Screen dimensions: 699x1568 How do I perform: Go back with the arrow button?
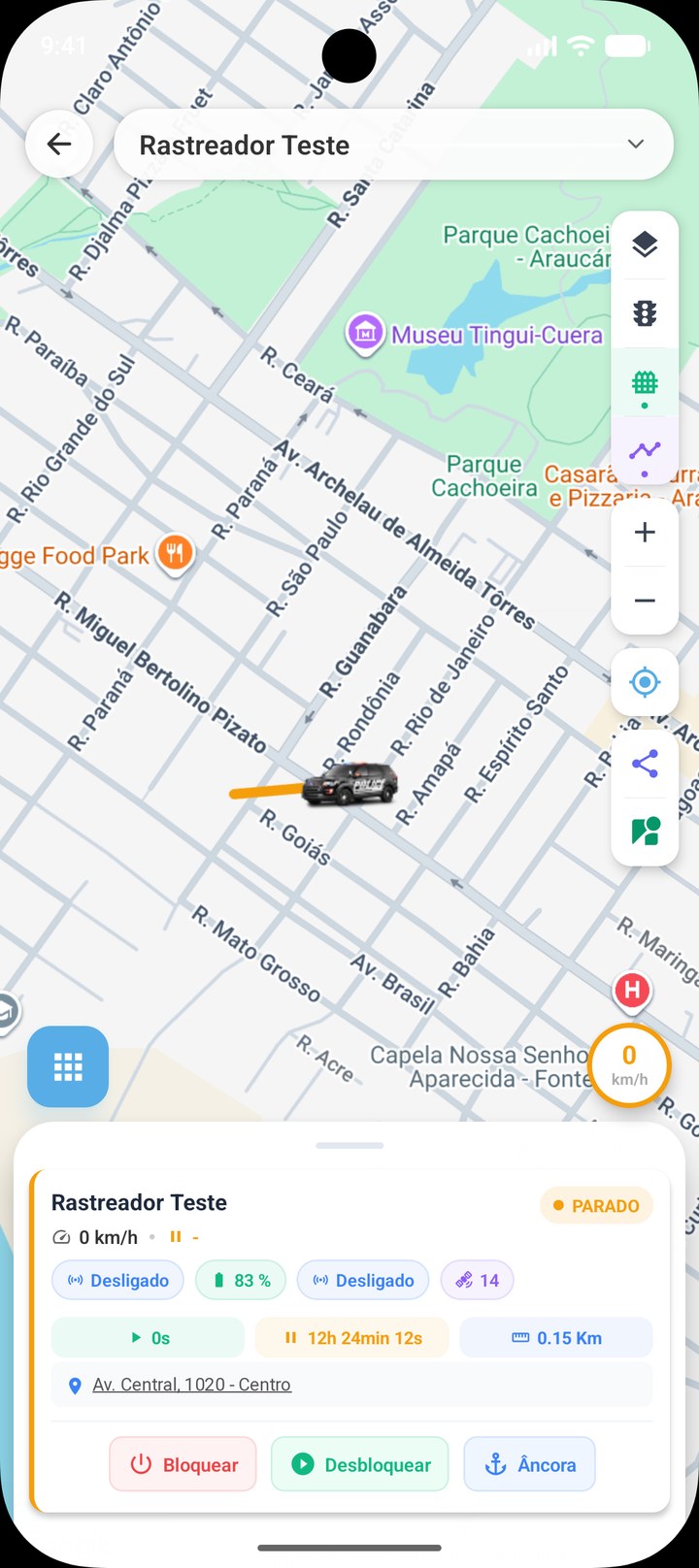(59, 145)
